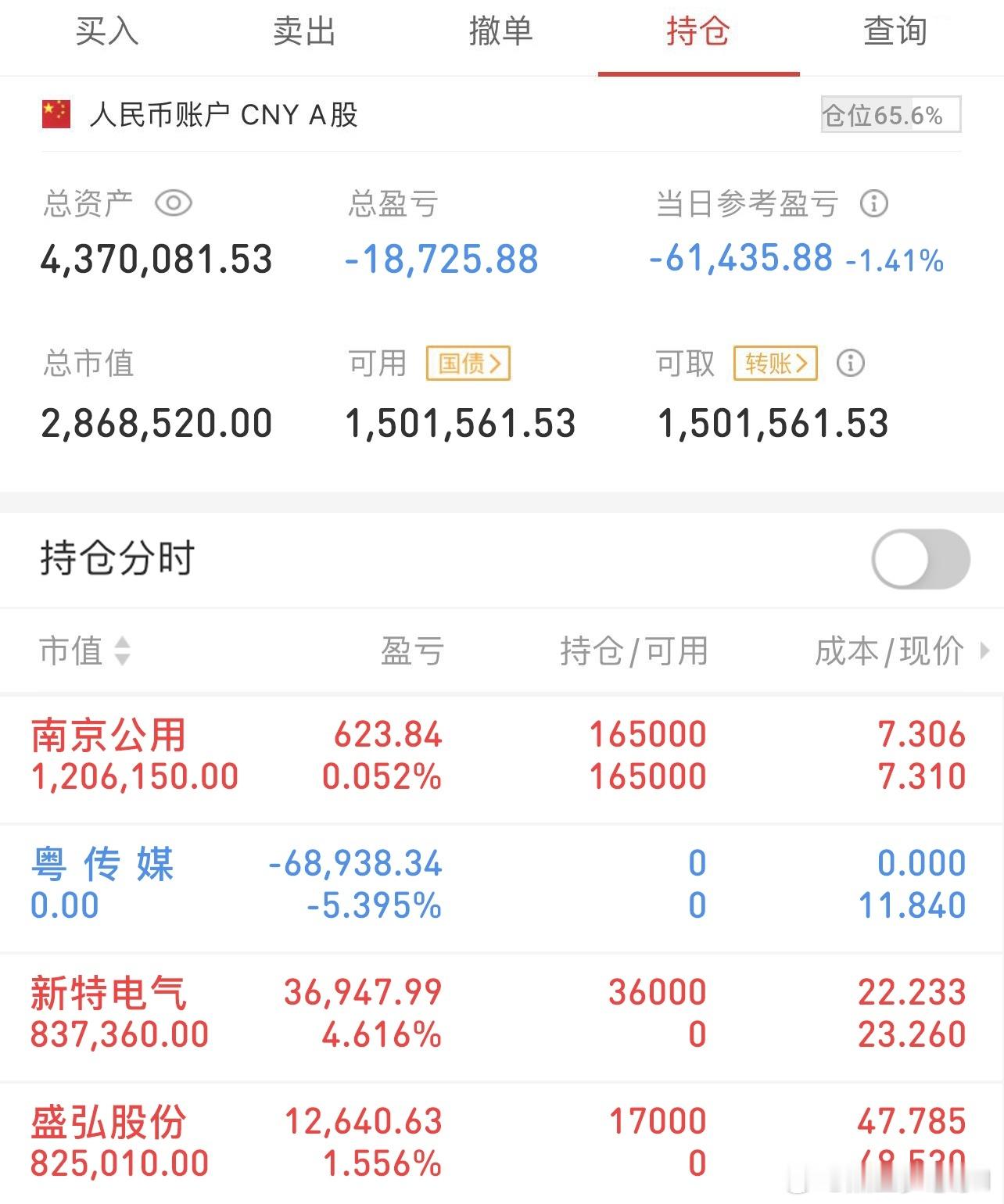
Task: Click the 市值 column sort arrows
Action: [122, 651]
